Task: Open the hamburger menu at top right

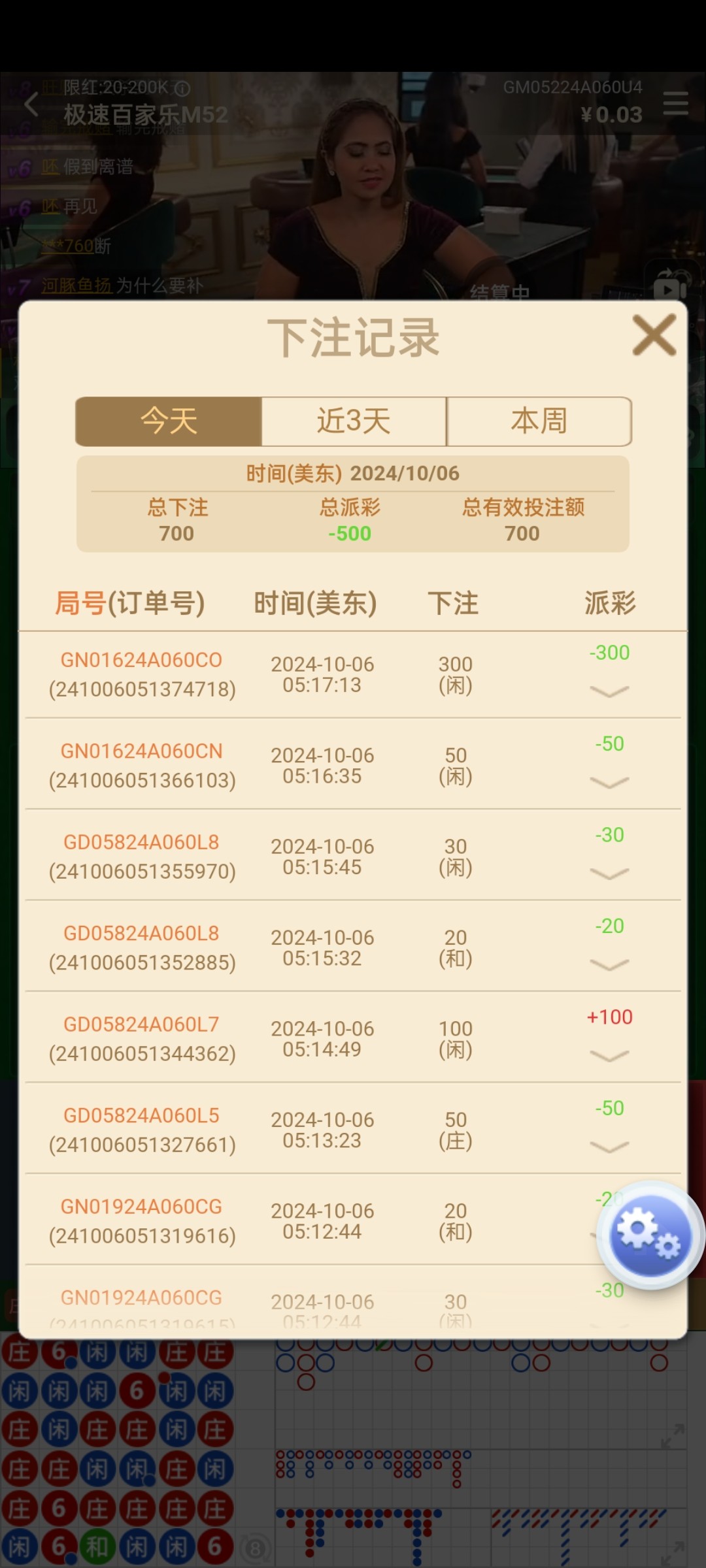Action: click(x=675, y=103)
